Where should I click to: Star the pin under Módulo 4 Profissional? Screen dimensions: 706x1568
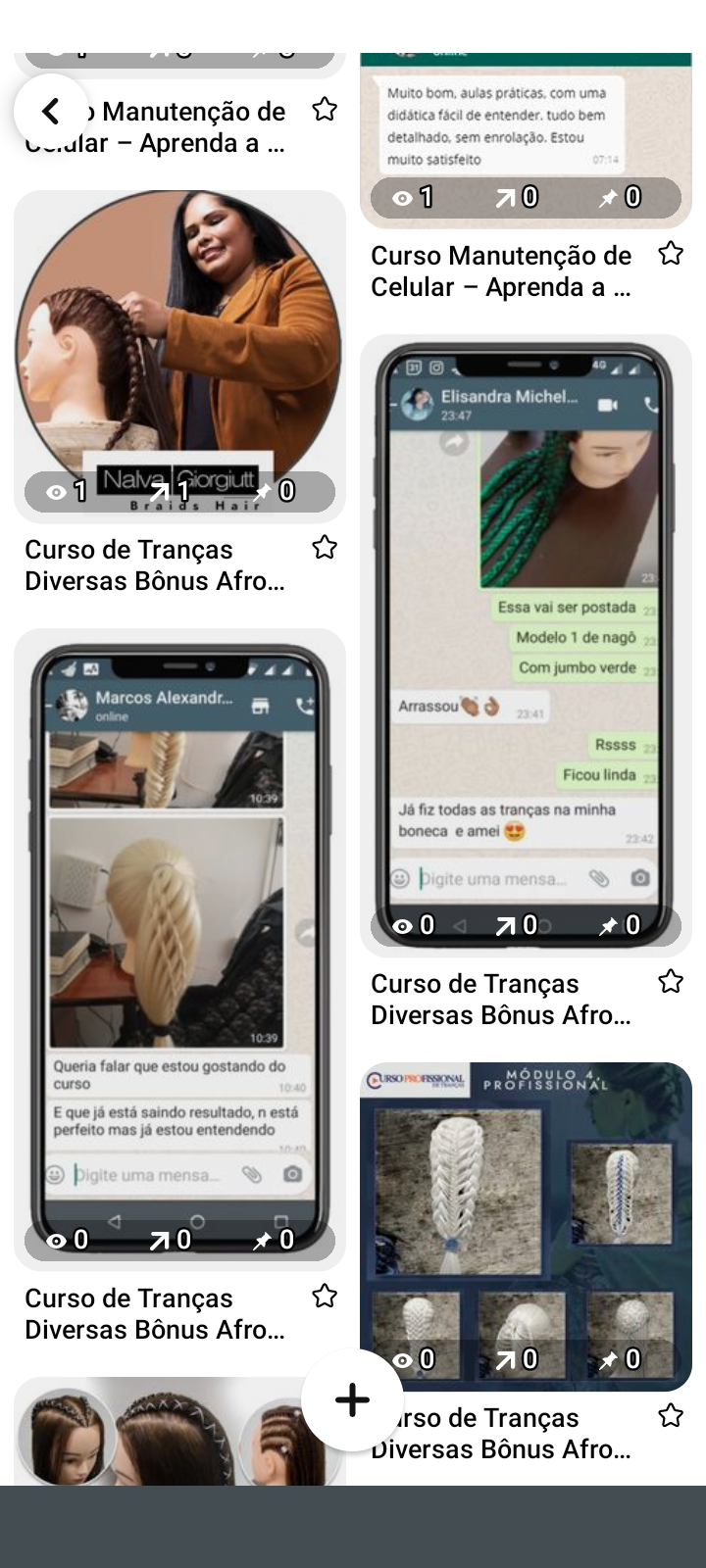pyautogui.click(x=671, y=1415)
